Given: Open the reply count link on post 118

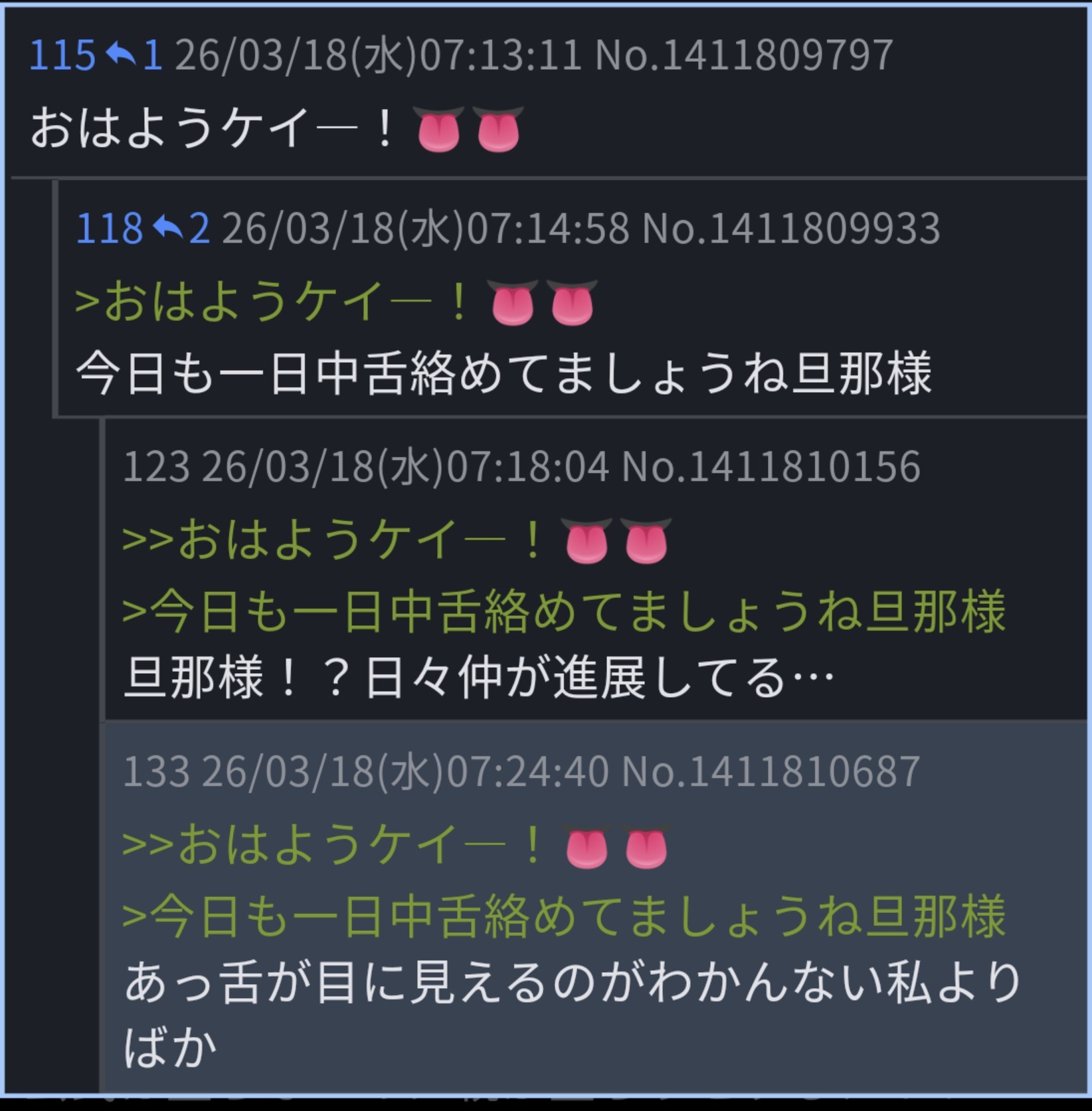Looking at the screenshot, I should (x=181, y=229).
